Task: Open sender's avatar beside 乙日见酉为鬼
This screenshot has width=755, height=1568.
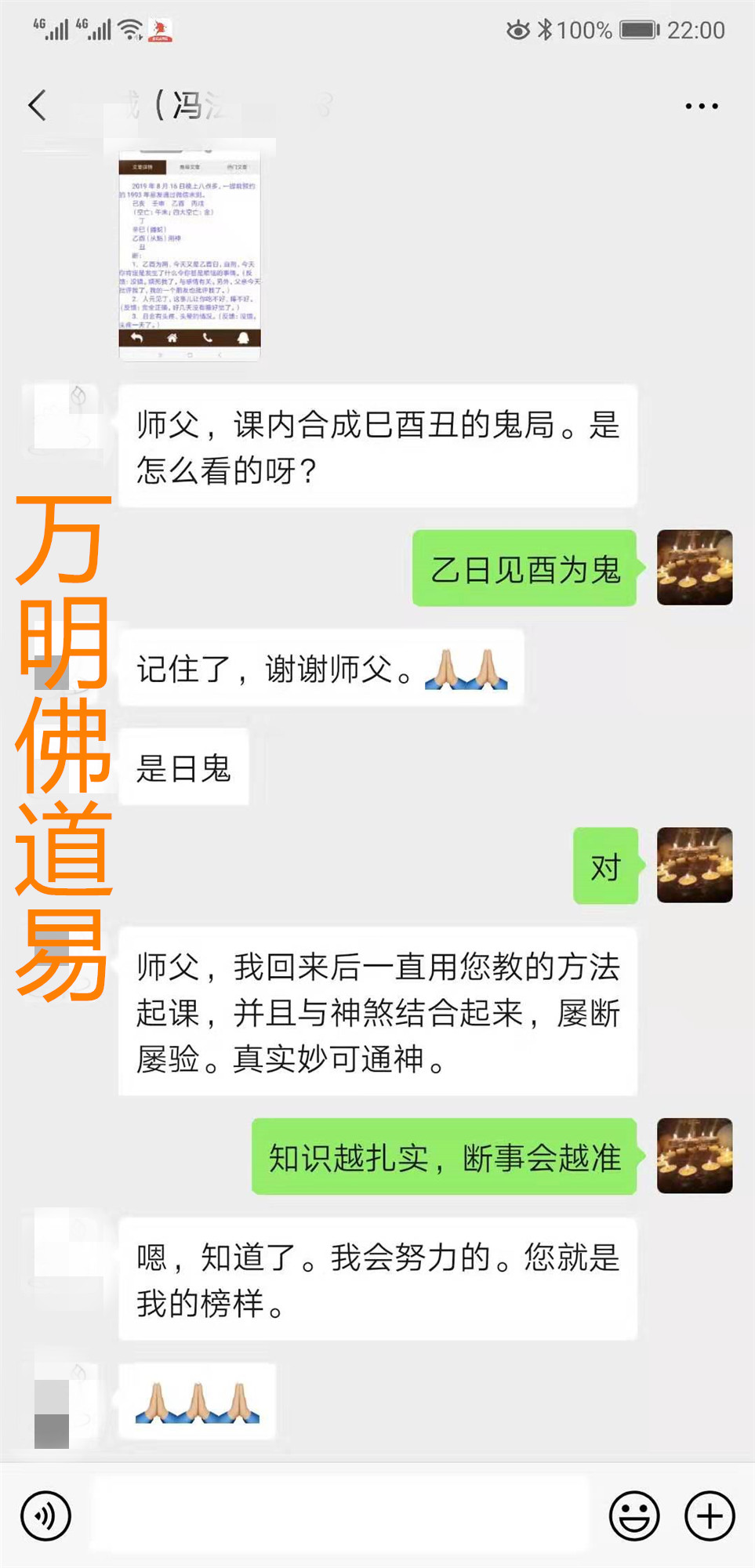Action: tap(694, 568)
